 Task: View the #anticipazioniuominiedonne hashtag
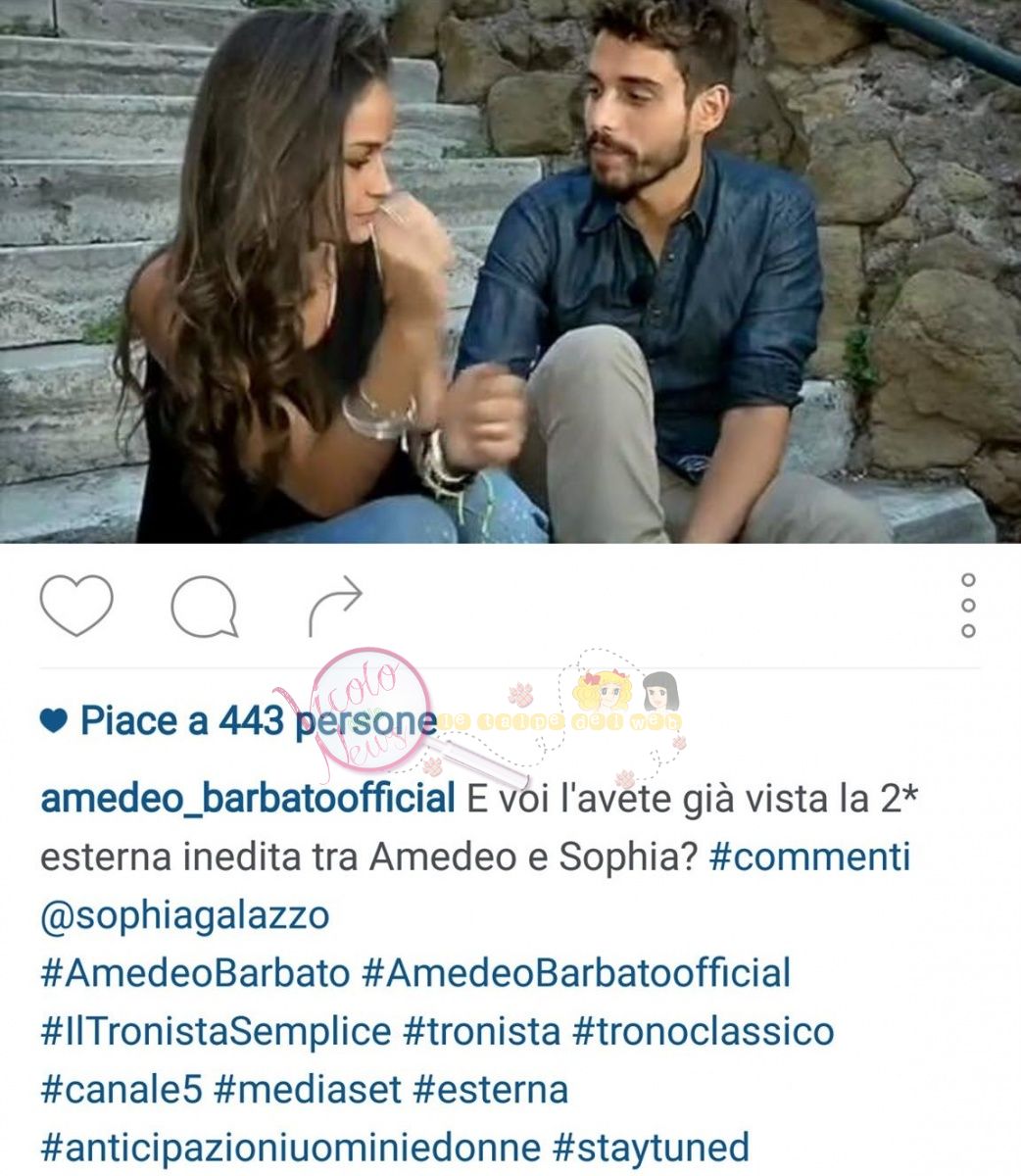click(290, 1147)
